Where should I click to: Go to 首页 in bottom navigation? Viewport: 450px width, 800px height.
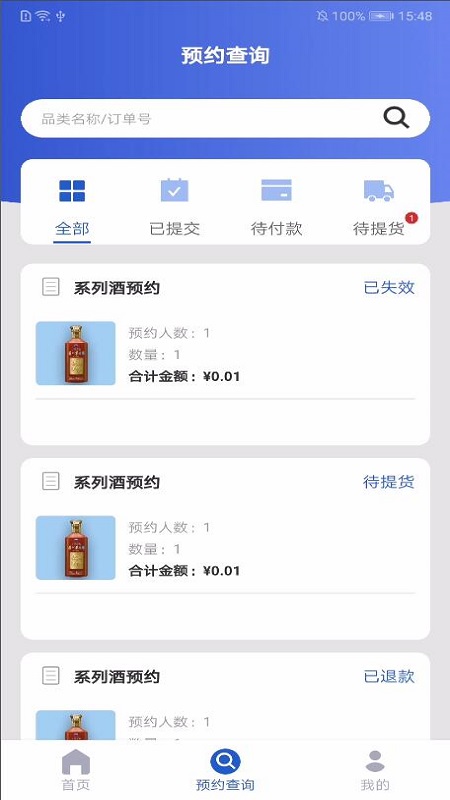pyautogui.click(x=76, y=770)
